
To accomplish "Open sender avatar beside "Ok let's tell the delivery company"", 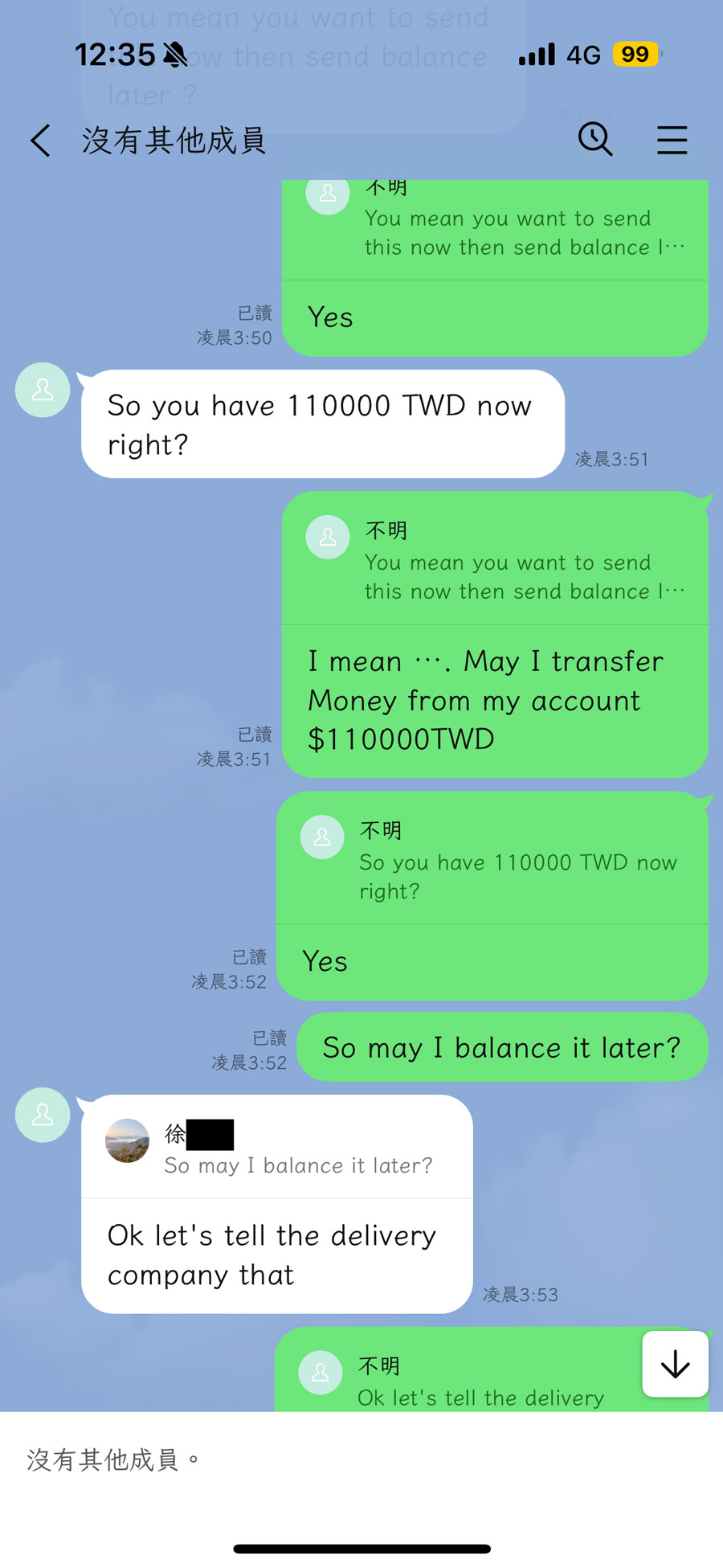I will pos(43,1115).
